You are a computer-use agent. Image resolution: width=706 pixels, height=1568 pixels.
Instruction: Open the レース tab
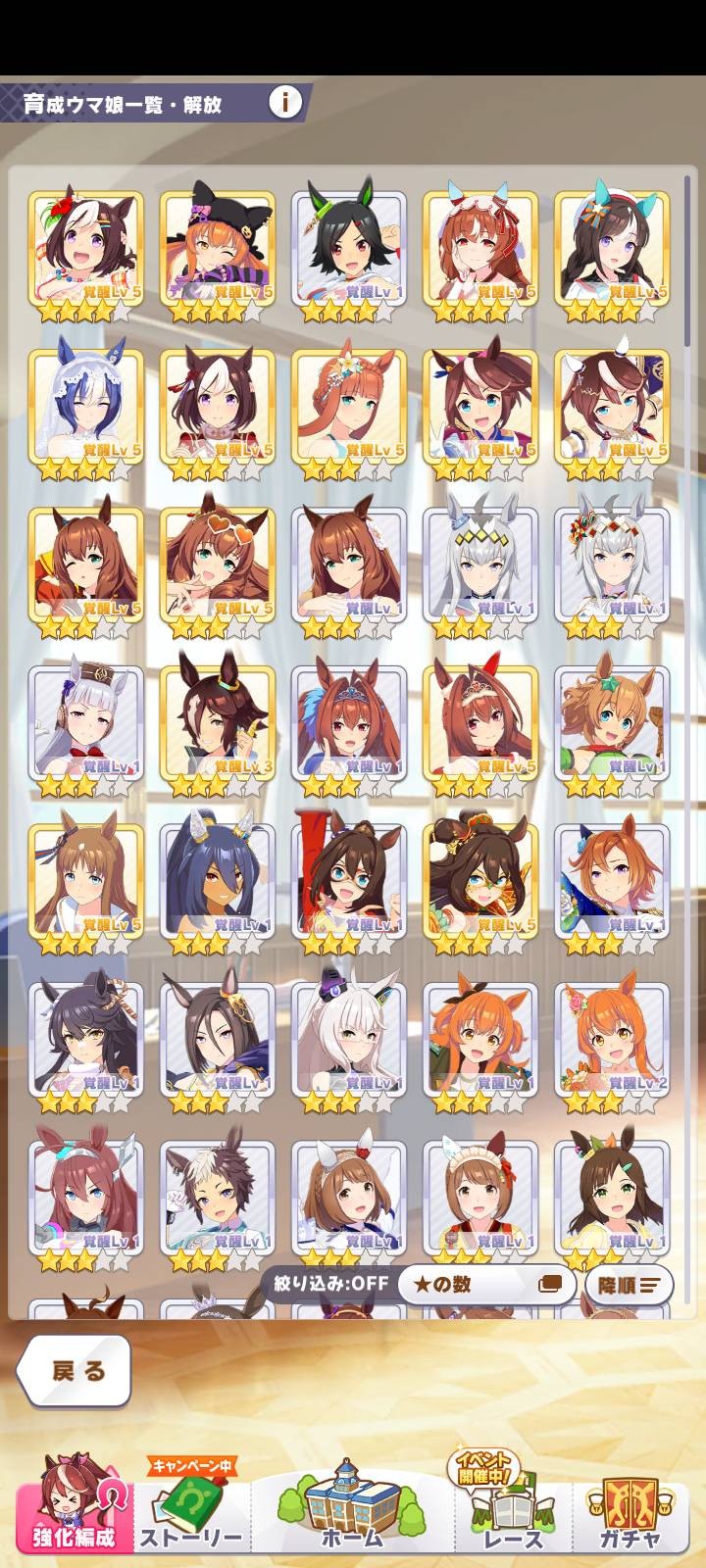513,1507
